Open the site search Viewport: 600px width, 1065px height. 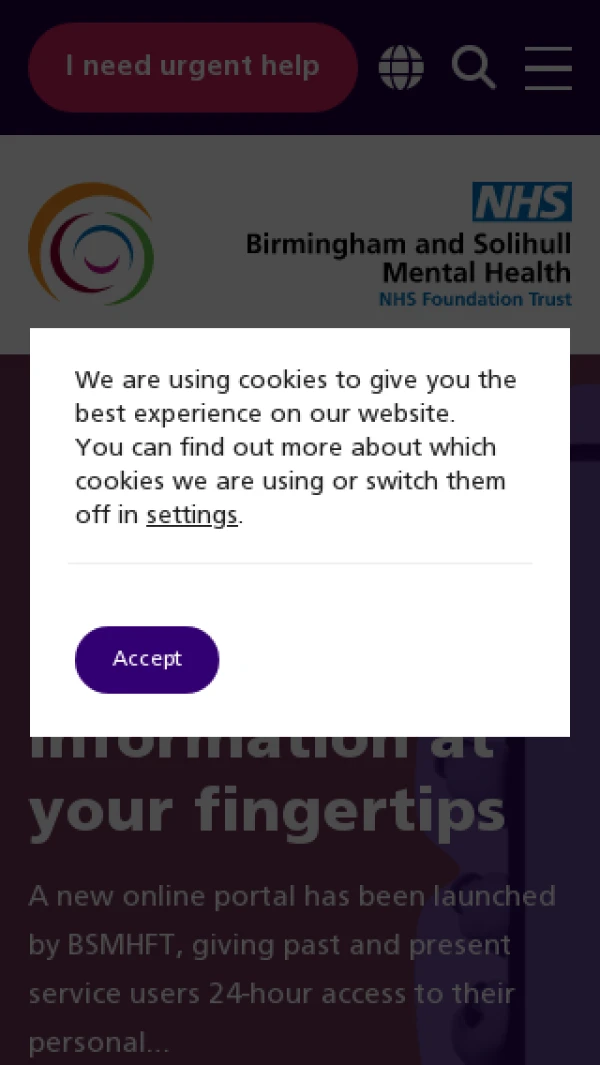click(474, 68)
